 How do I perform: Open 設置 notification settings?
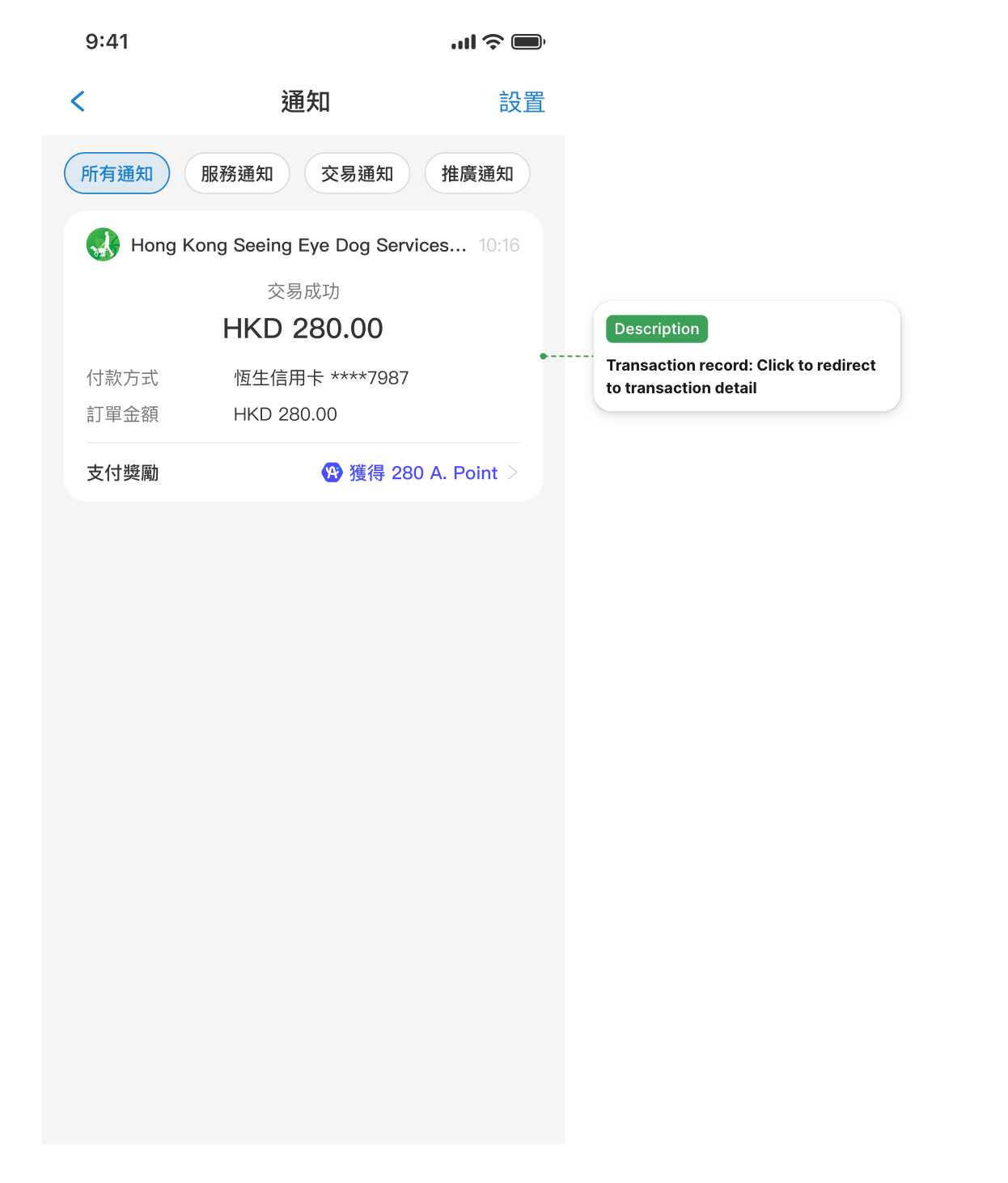tap(522, 103)
